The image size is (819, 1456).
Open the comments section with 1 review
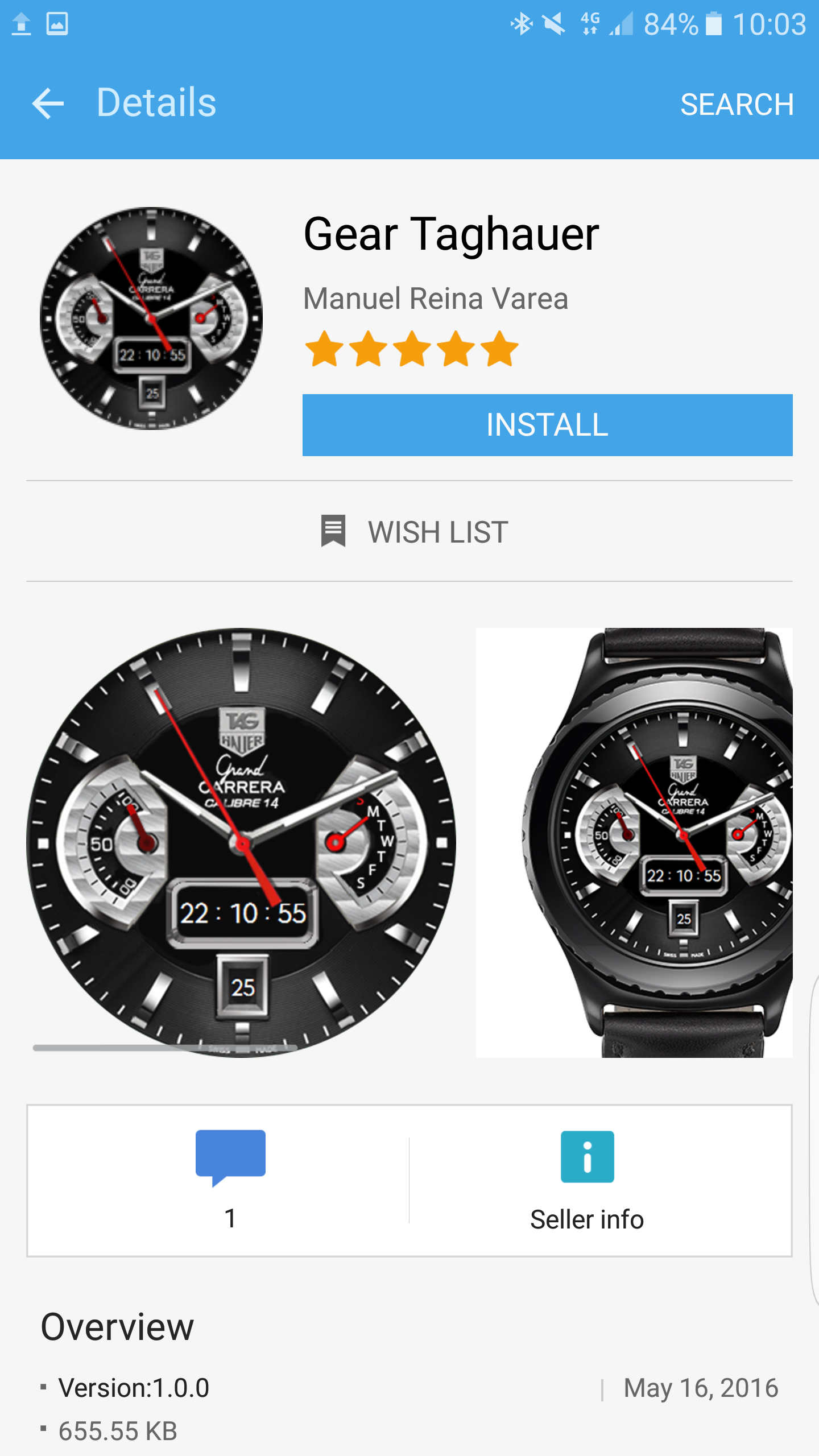[x=230, y=1180]
